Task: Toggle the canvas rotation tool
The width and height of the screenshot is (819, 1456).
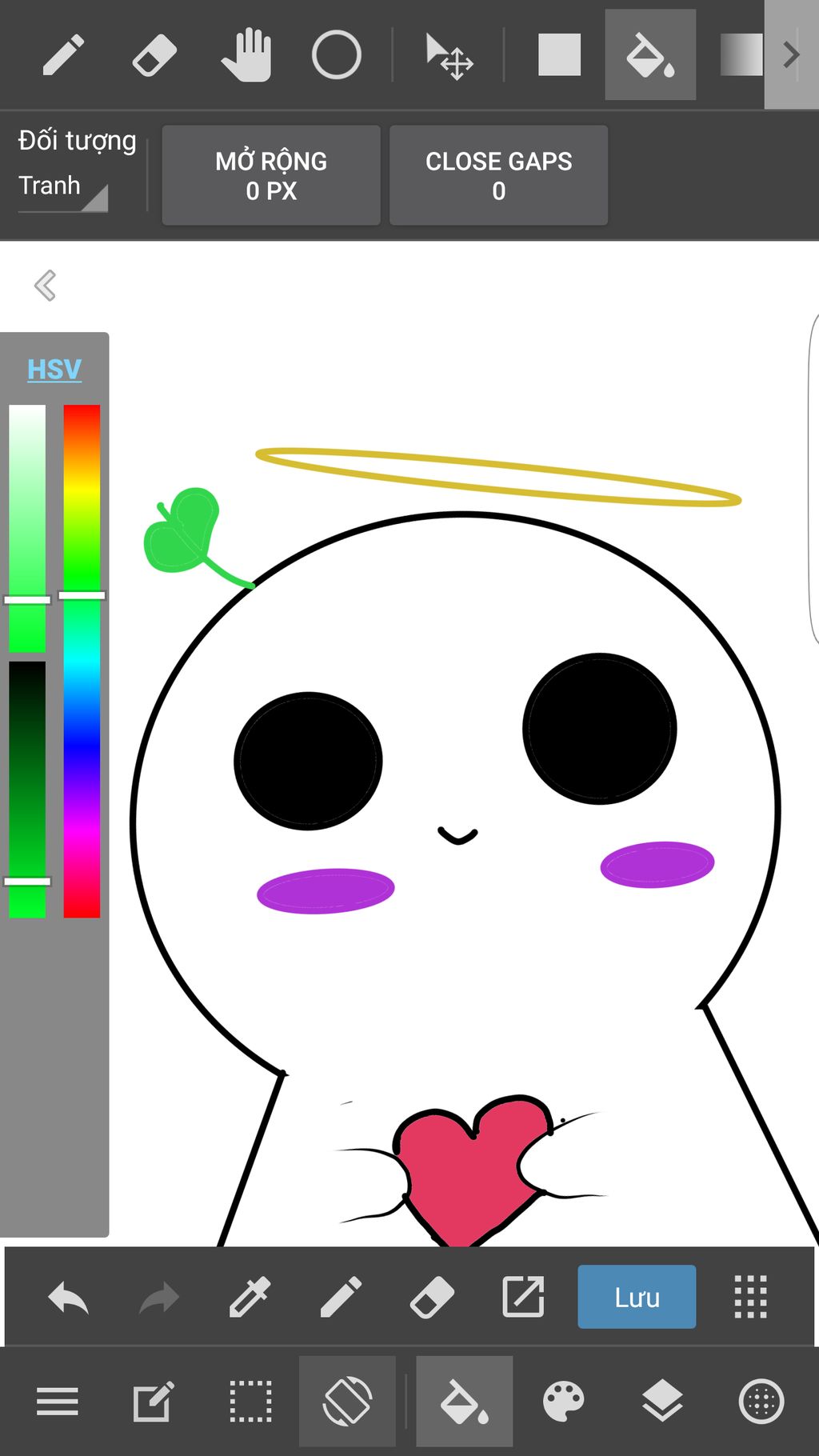Action: 347,1402
